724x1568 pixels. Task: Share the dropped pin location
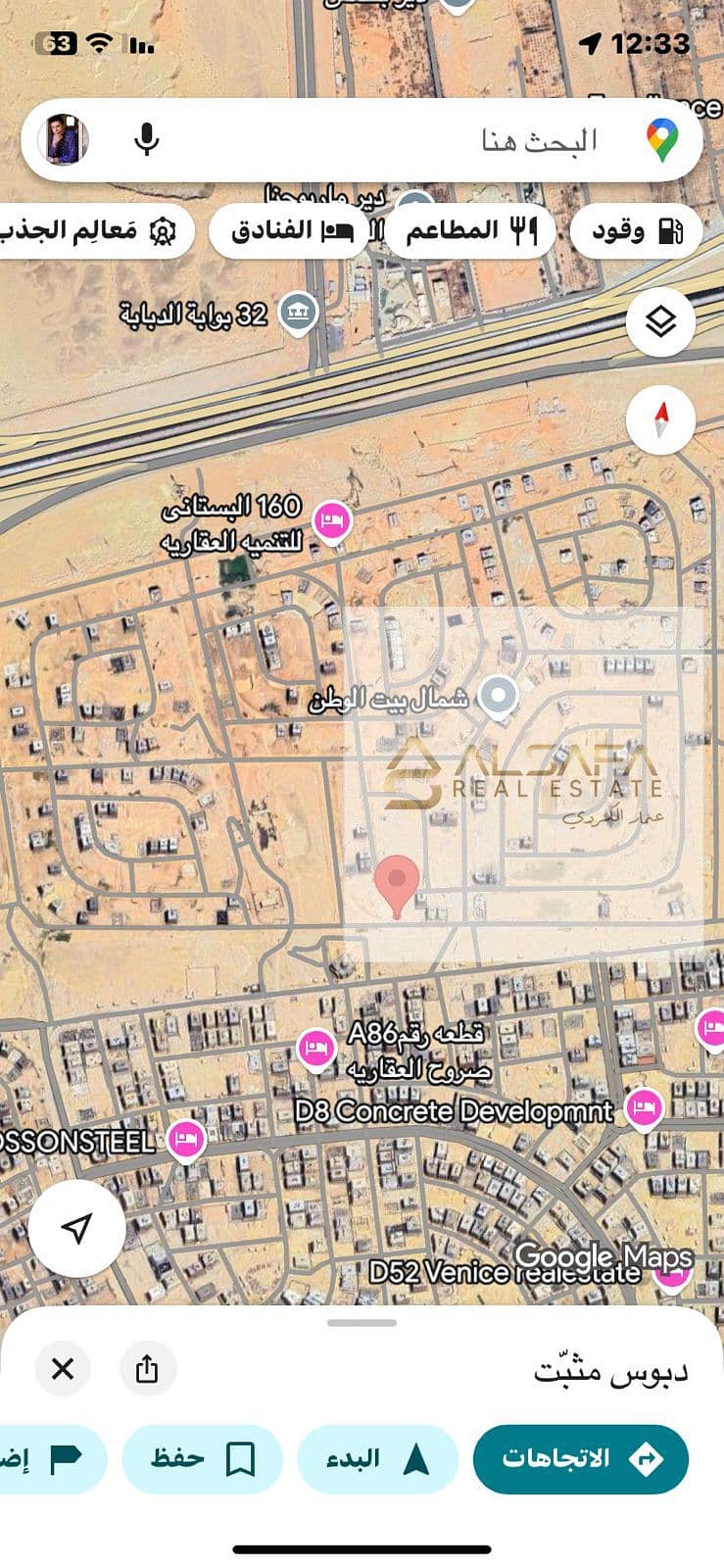(147, 1368)
